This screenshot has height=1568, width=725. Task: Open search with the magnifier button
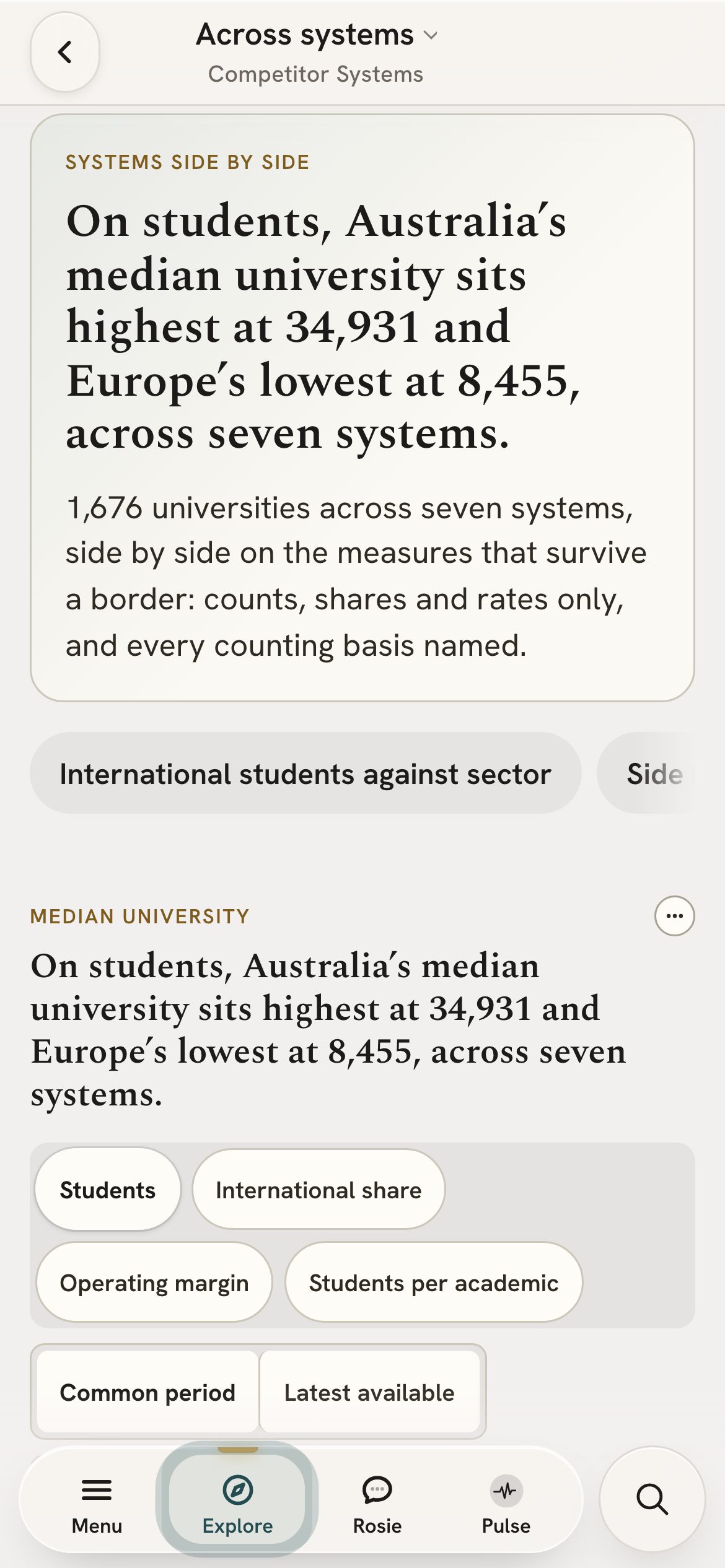tap(652, 1499)
